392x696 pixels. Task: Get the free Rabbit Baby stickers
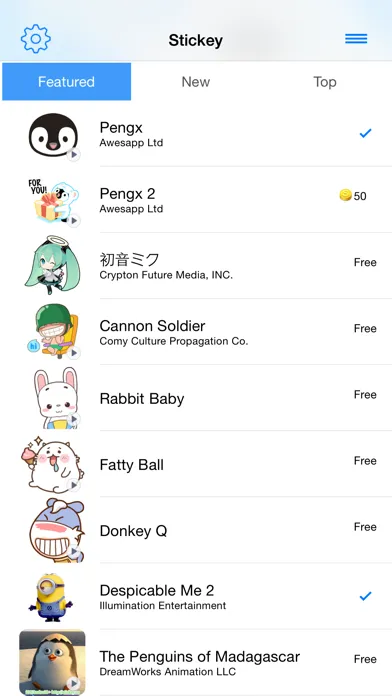365,395
